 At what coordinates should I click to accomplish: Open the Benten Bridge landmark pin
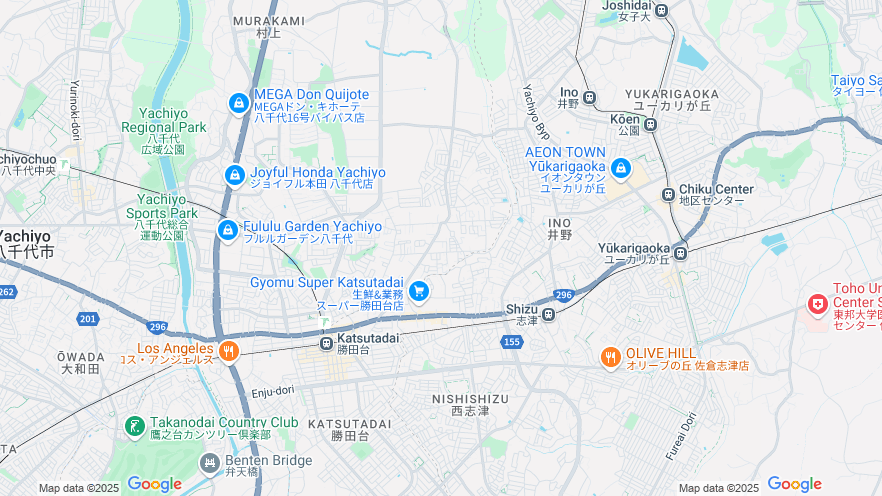pos(209,463)
